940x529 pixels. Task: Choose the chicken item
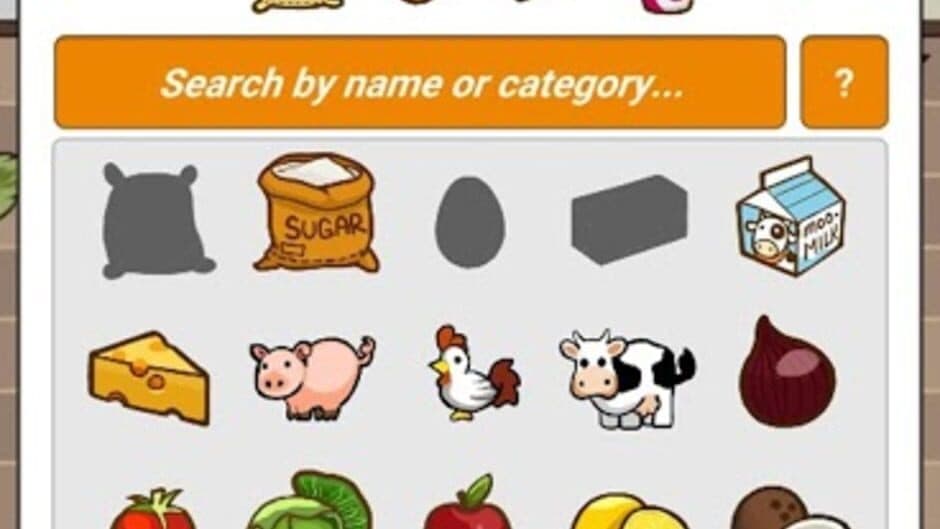click(x=472, y=374)
